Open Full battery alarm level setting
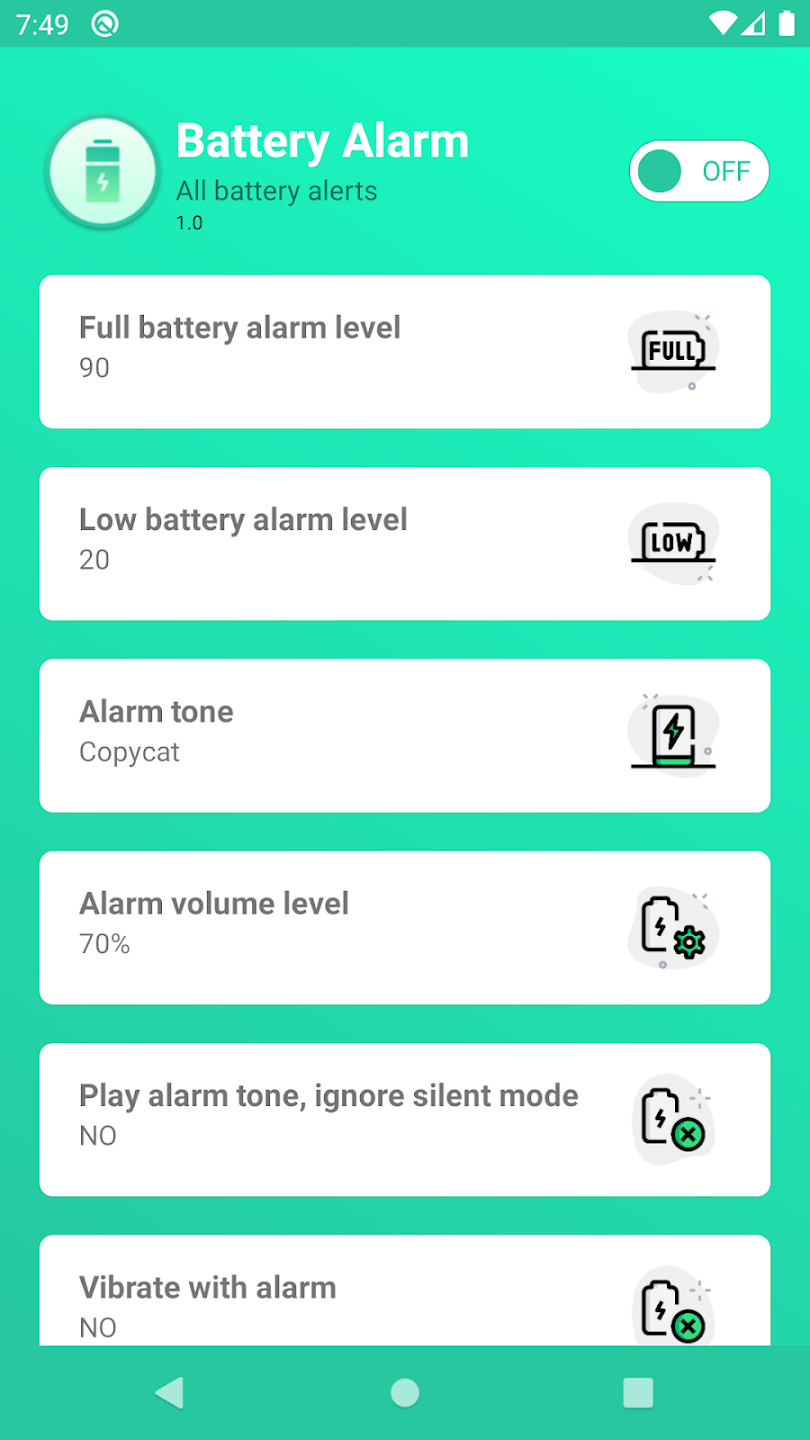Image resolution: width=810 pixels, height=1440 pixels. click(405, 352)
